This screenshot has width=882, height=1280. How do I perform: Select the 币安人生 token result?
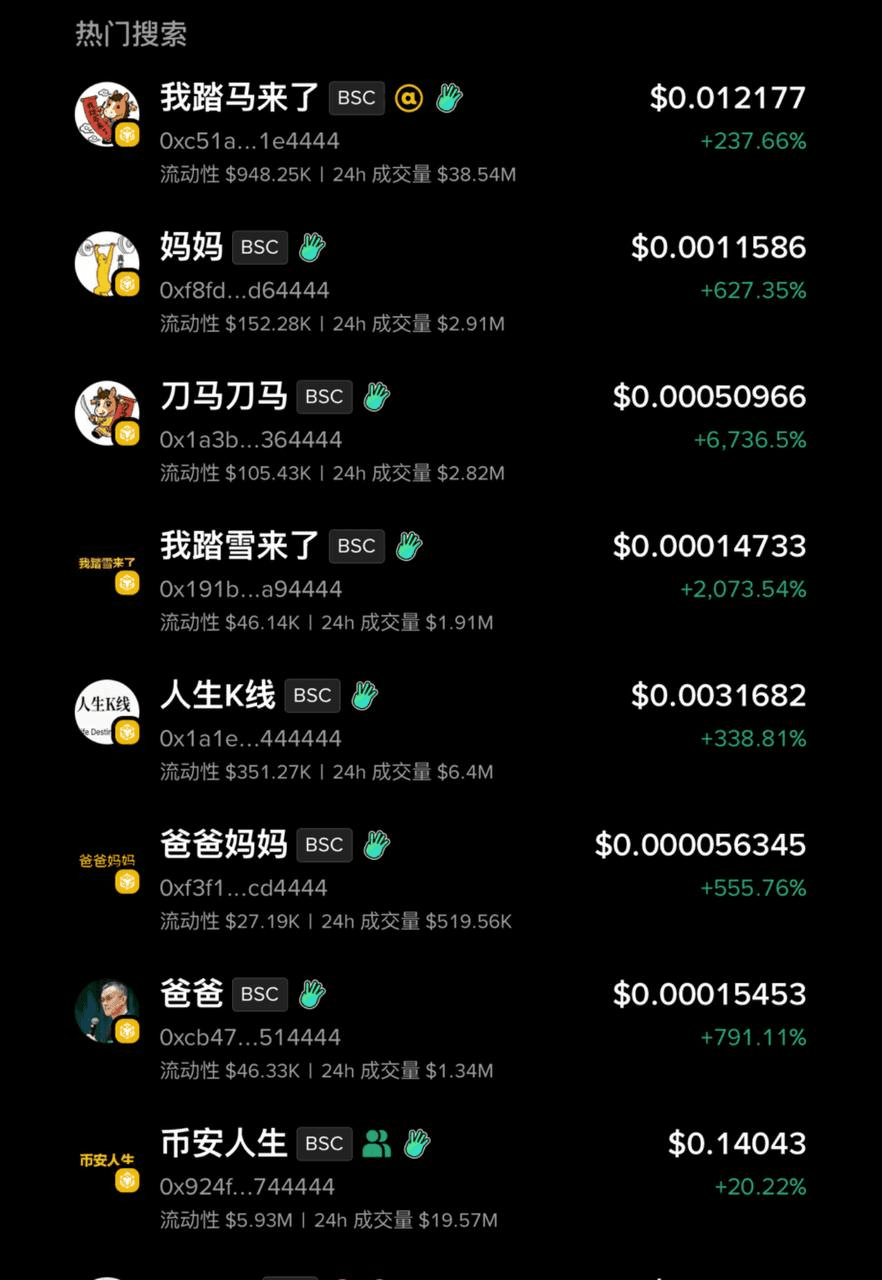click(x=440, y=1180)
